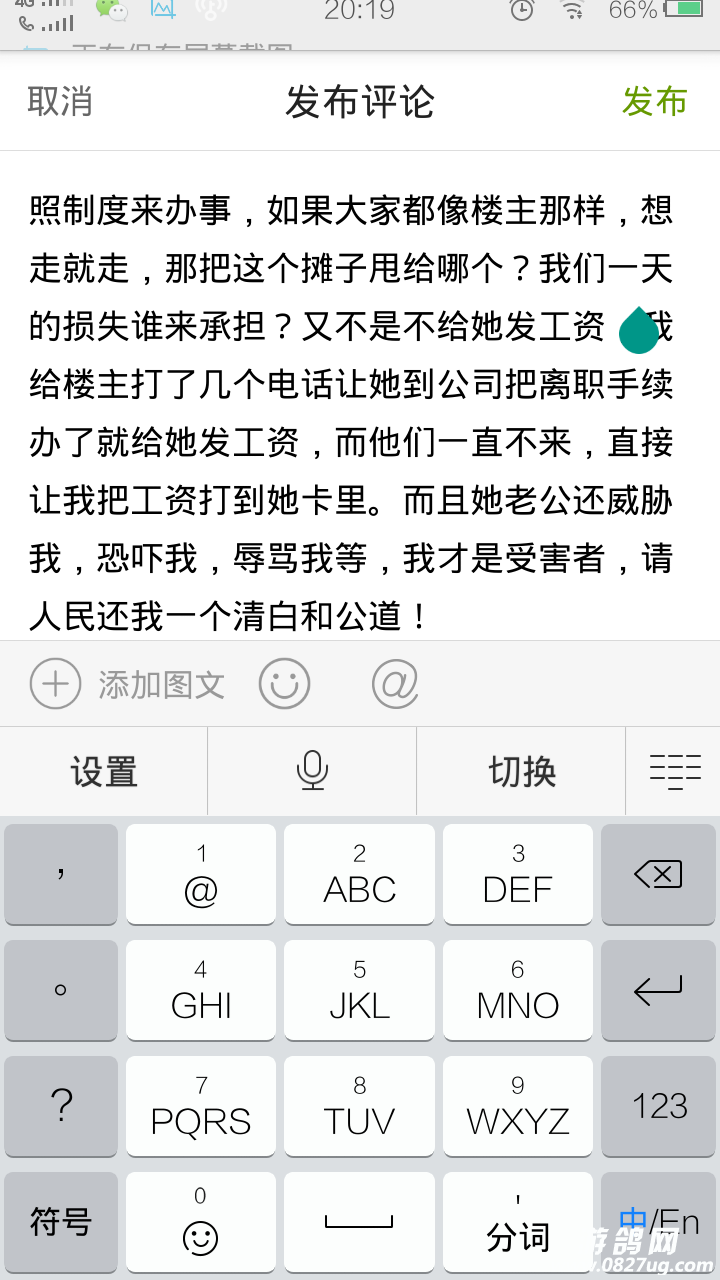Tap the 5 JKL key
The image size is (720, 1280).
tap(359, 991)
